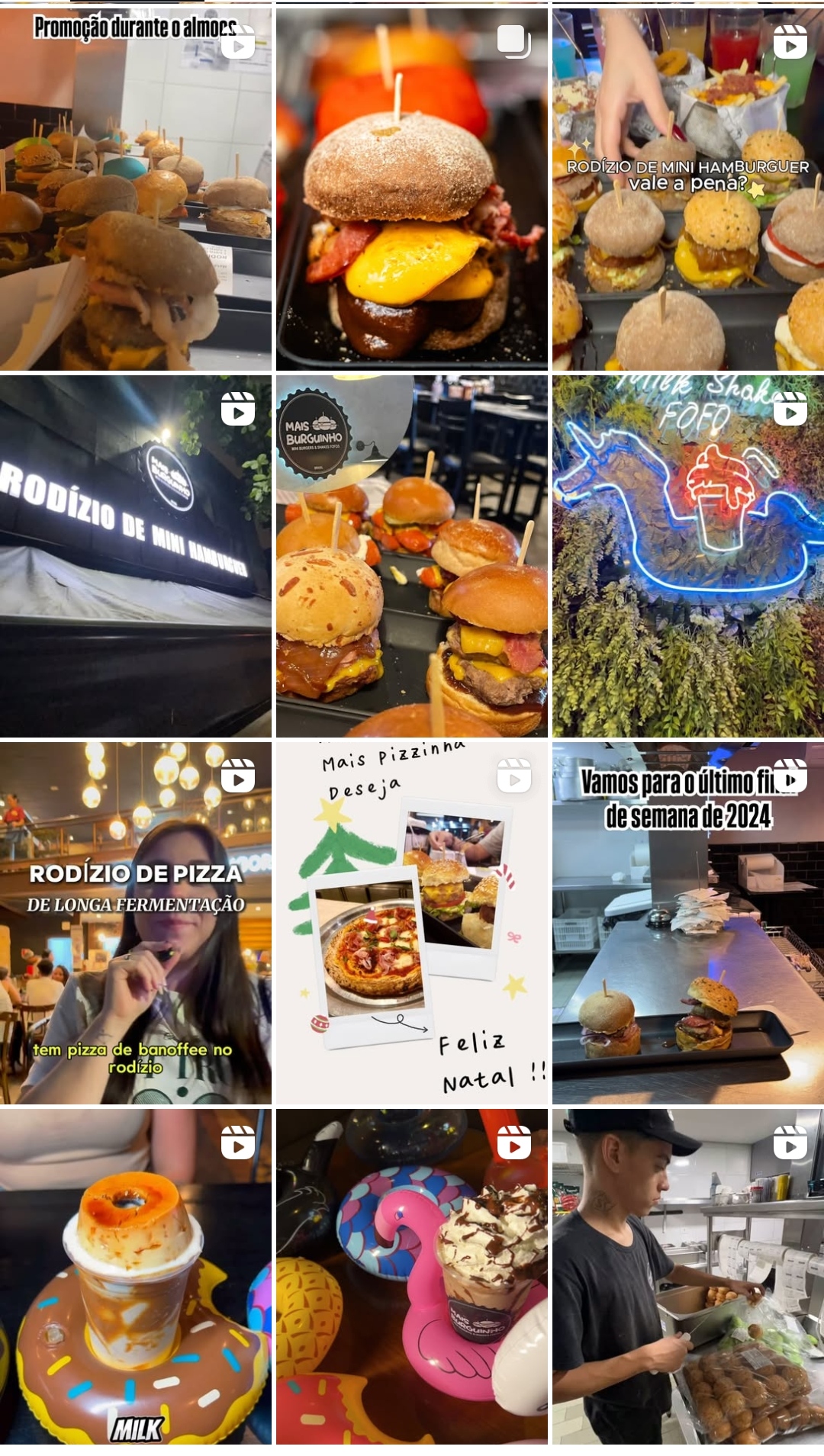Open the 'Rodízio de pizza de longa fermentação' reel
Viewport: 824px width, 1456px height.
[135, 922]
